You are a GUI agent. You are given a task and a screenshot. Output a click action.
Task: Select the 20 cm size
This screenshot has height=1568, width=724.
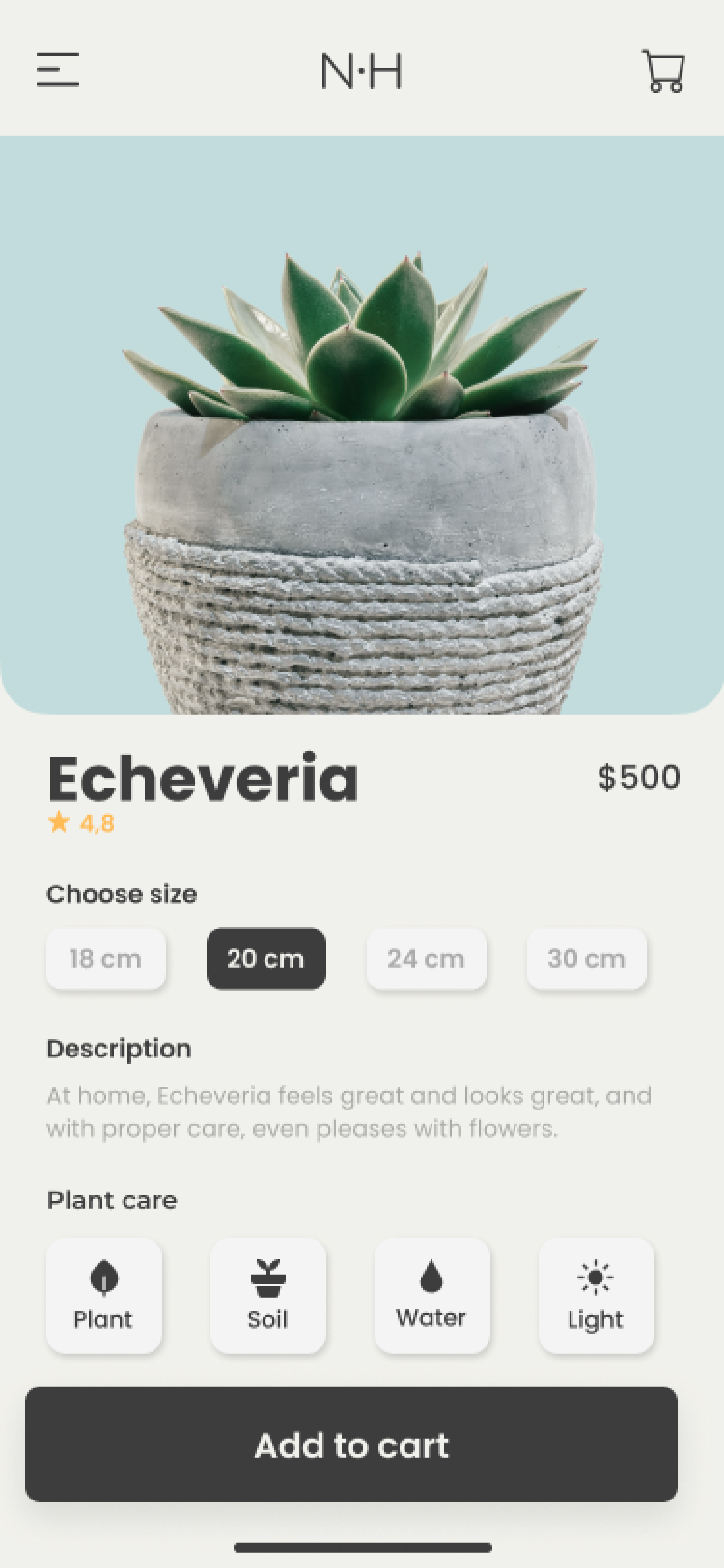(266, 958)
